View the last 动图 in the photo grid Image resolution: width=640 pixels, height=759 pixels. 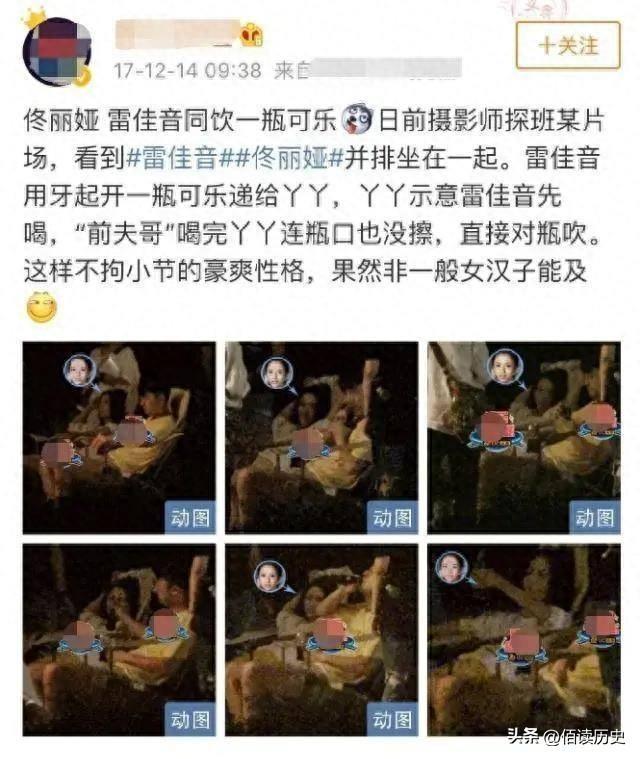coord(523,639)
